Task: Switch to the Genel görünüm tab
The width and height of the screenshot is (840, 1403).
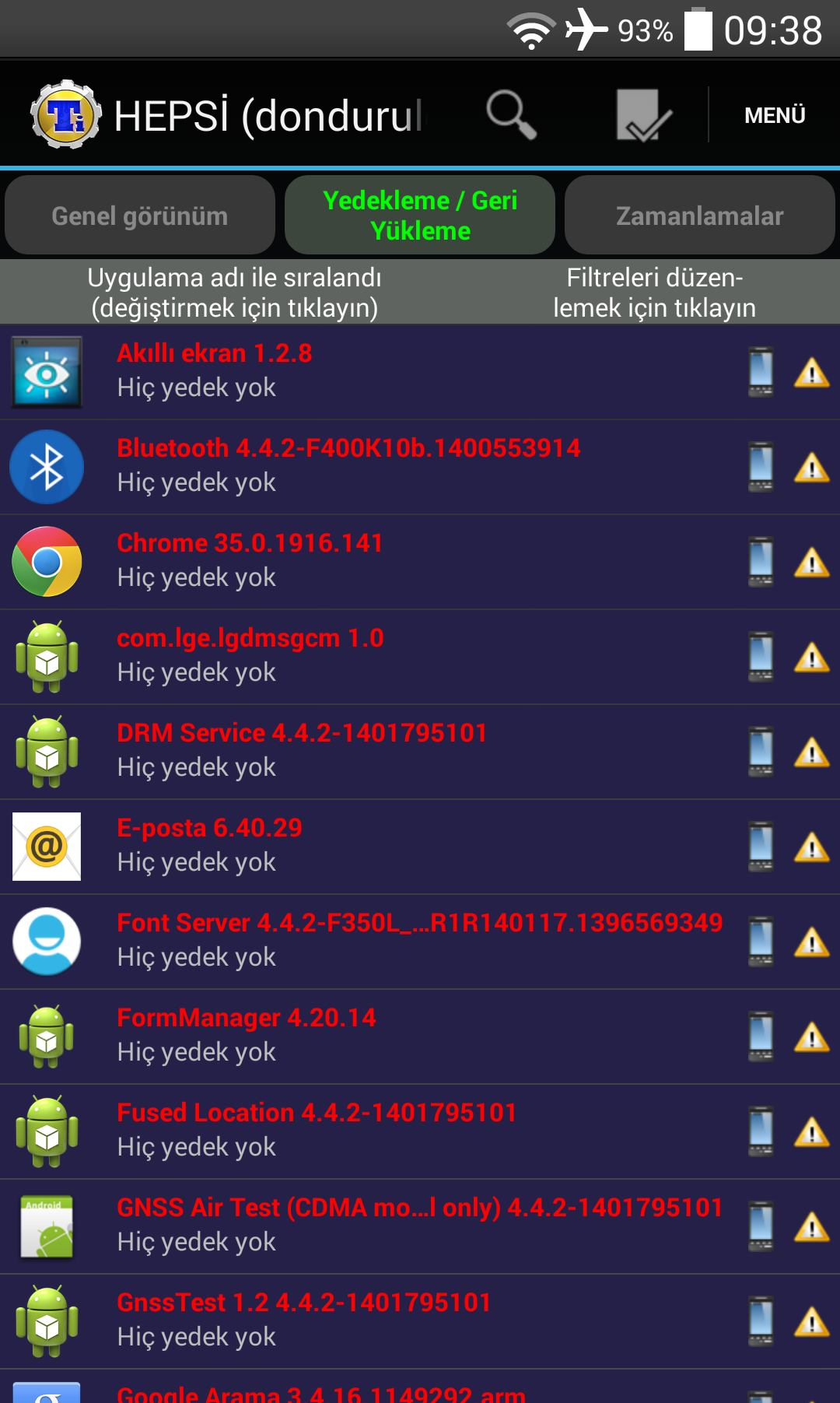Action: coord(140,216)
